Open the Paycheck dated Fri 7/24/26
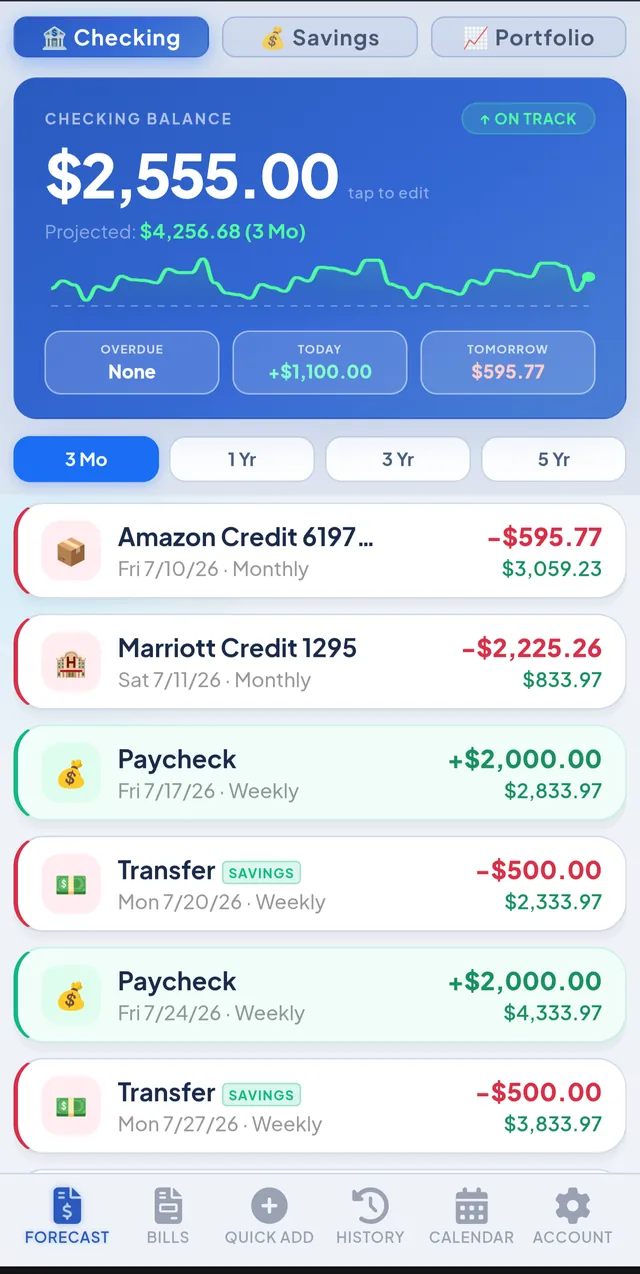Image resolution: width=640 pixels, height=1274 pixels. tap(320, 995)
